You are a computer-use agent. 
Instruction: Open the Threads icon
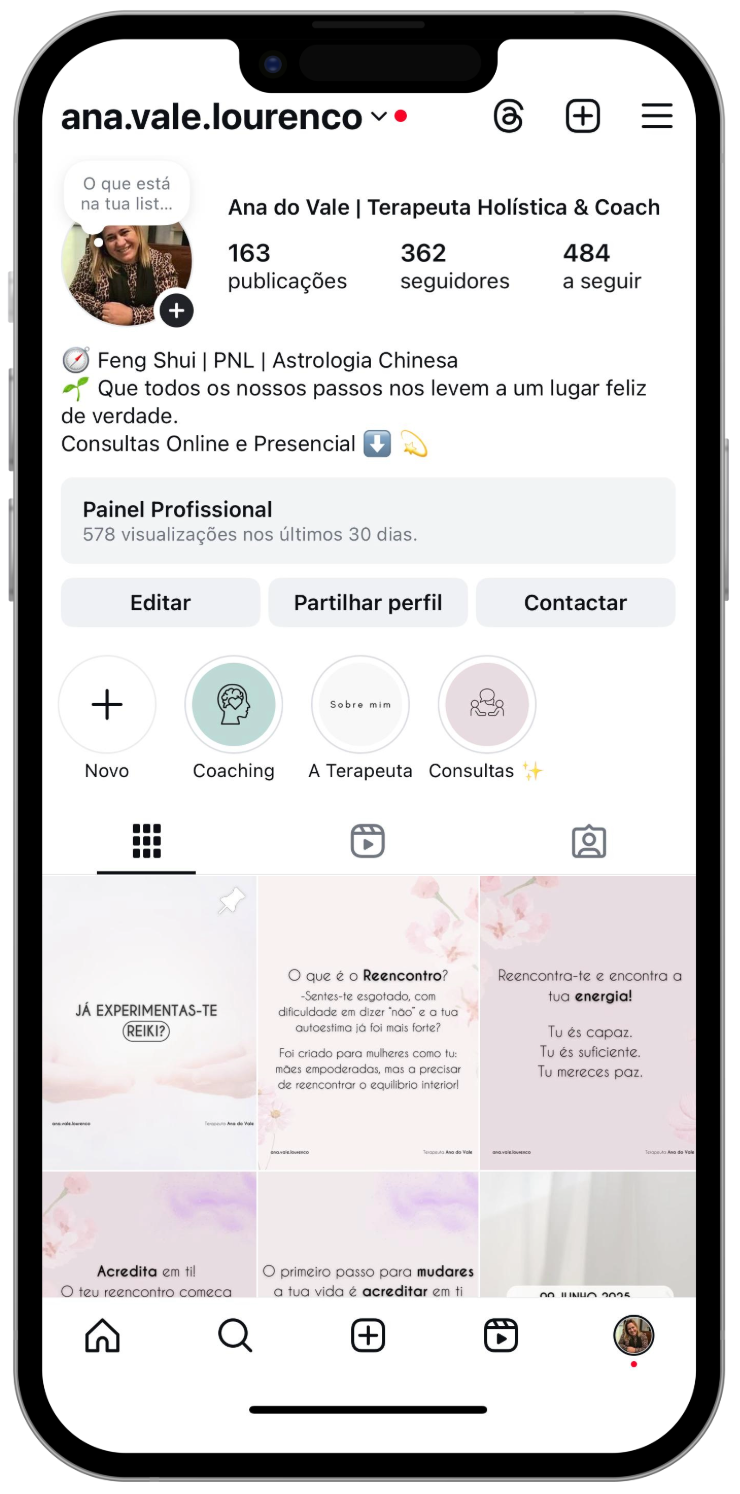(x=508, y=116)
